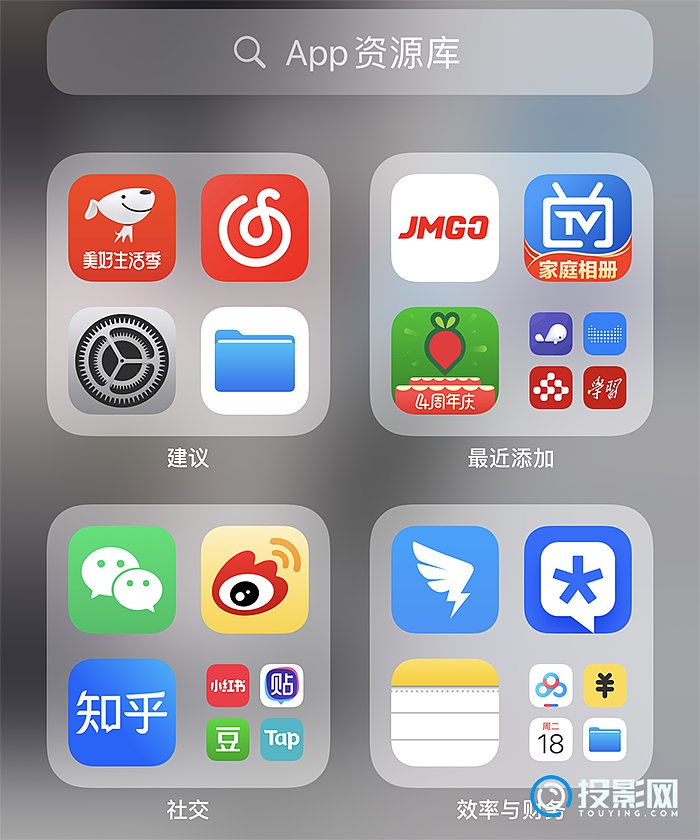The width and height of the screenshot is (700, 840).
Task: Open the JD (京东) app
Action: (122, 228)
